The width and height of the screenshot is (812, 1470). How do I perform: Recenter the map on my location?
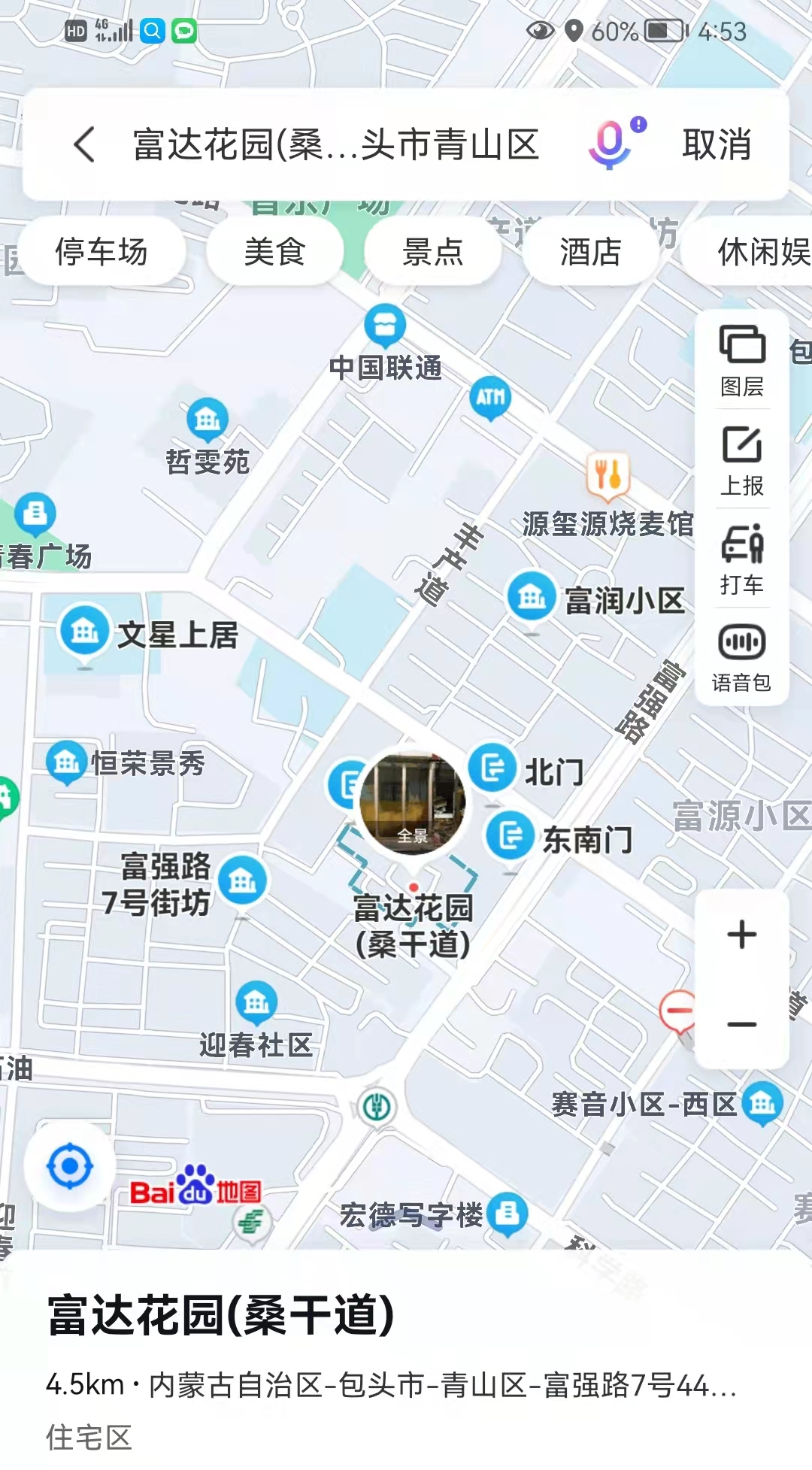point(70,1166)
